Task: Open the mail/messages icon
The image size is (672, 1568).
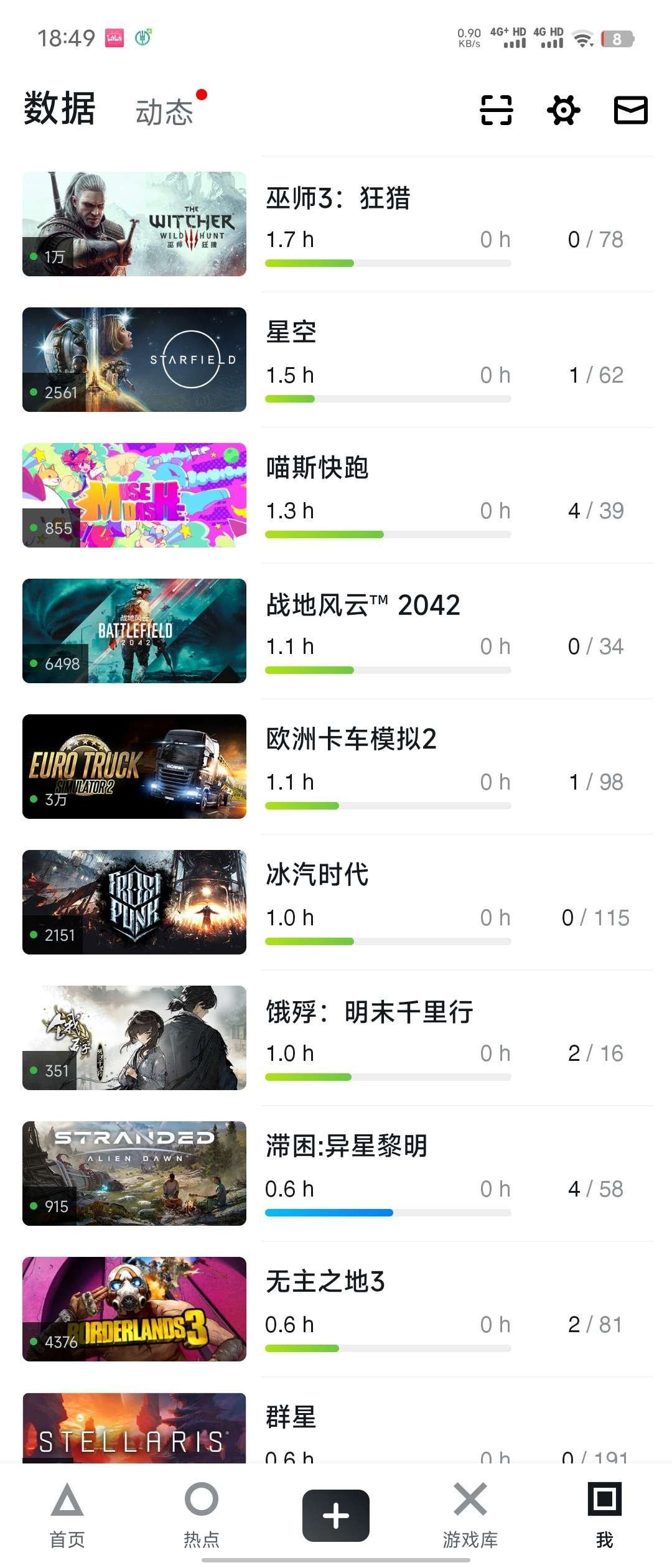Action: point(631,110)
